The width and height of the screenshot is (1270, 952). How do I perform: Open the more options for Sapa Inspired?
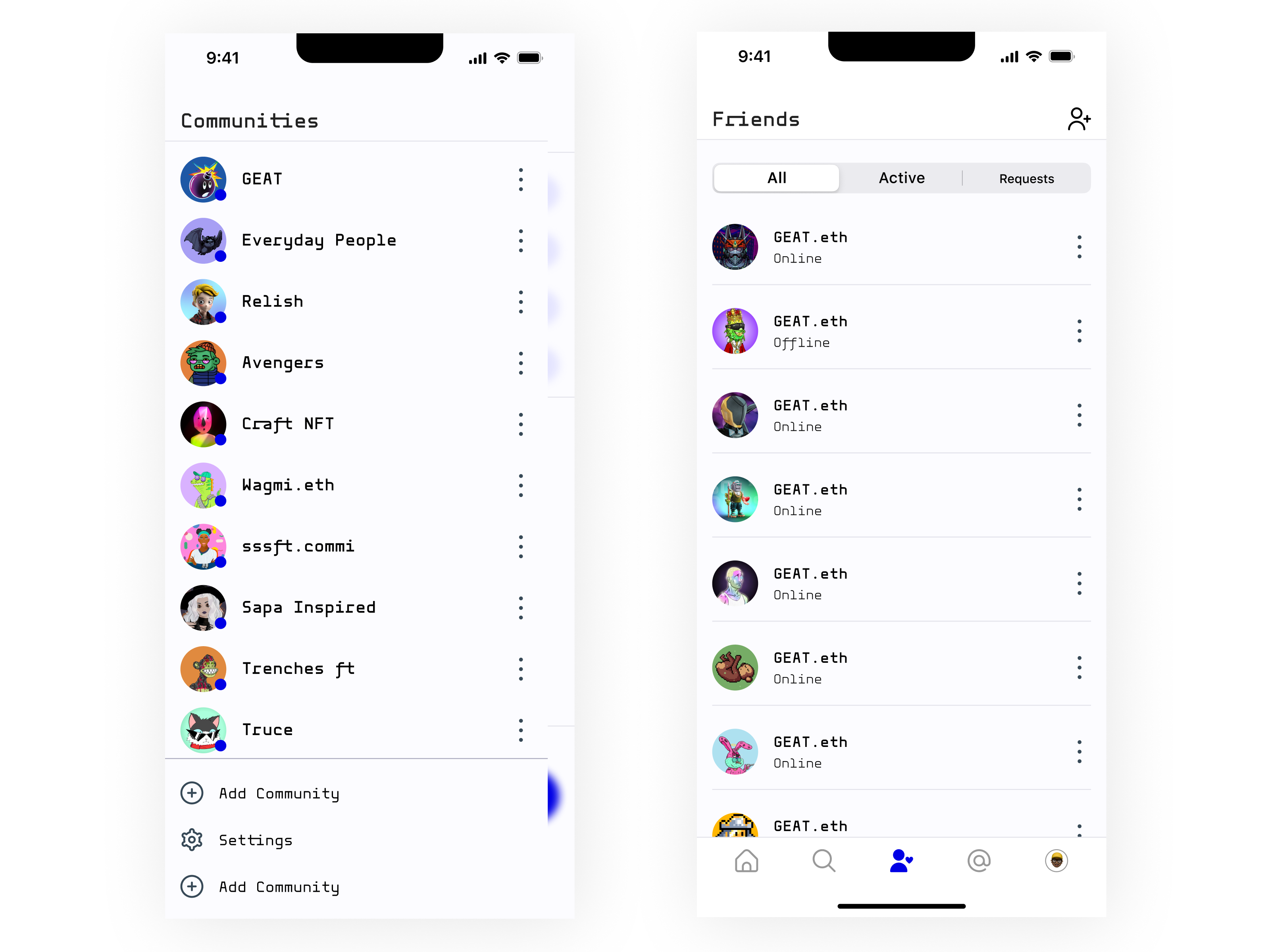[x=521, y=608]
